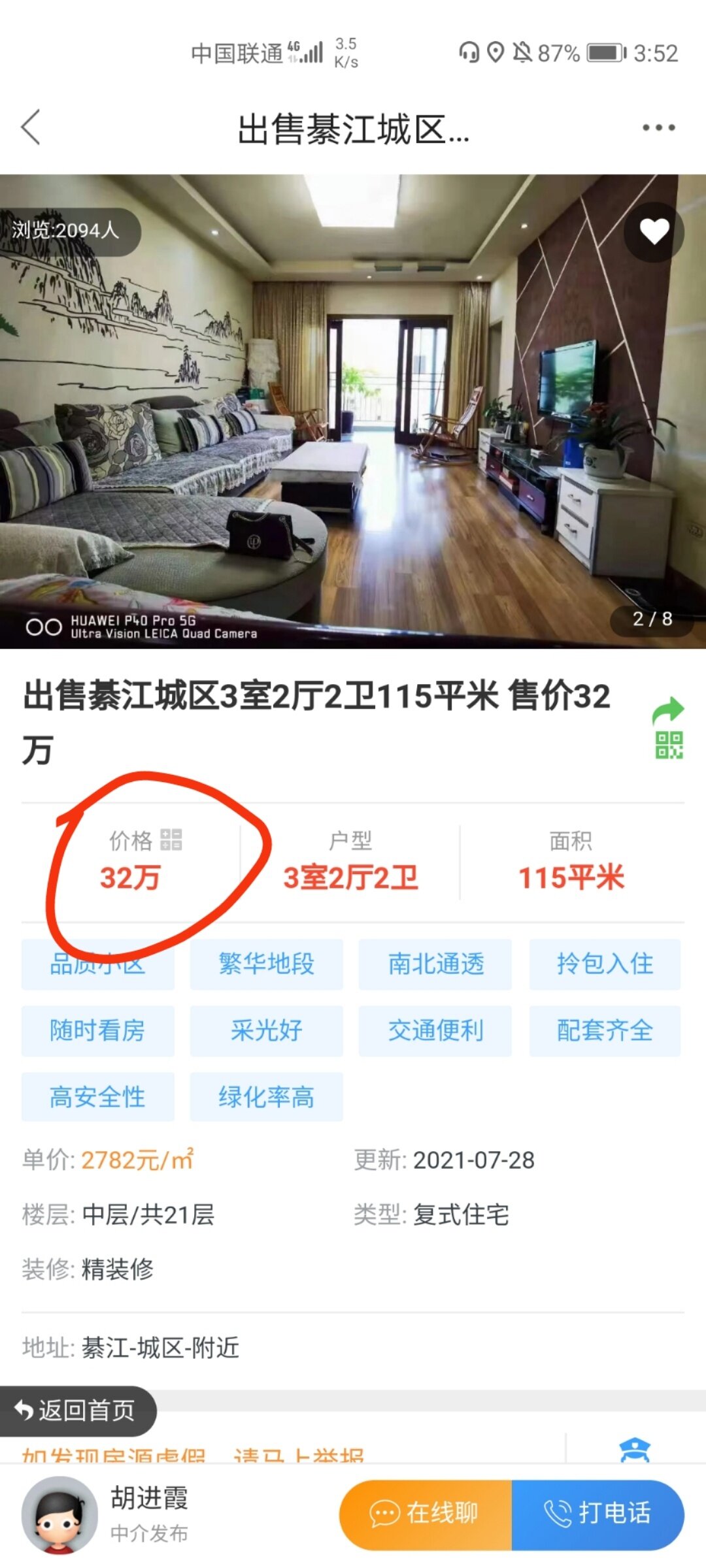Start online chat with 在线聊
The width and height of the screenshot is (706, 1568).
tap(426, 1513)
